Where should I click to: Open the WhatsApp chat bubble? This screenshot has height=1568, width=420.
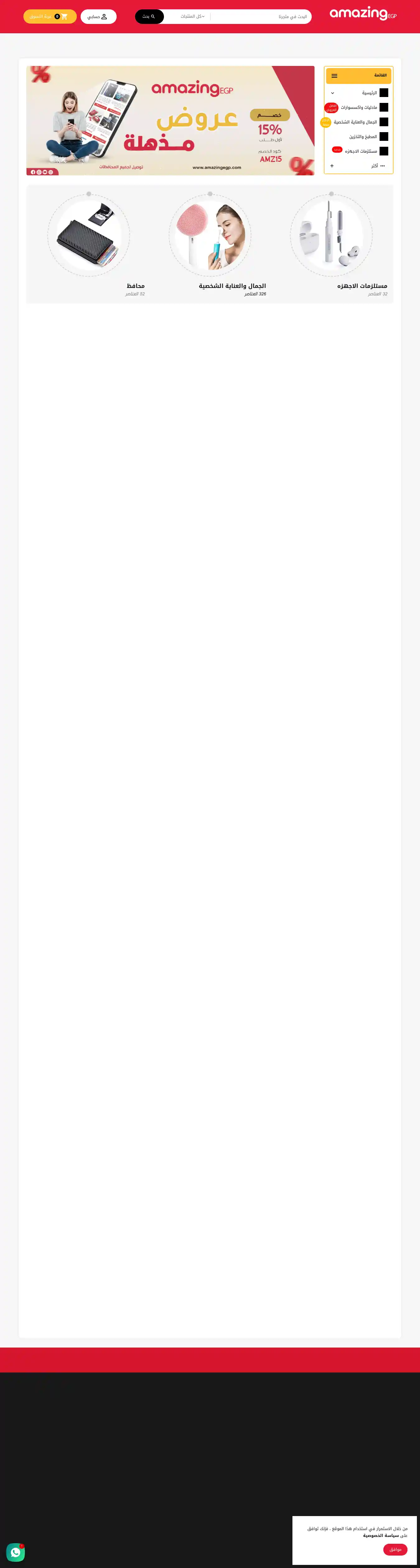tap(15, 1552)
